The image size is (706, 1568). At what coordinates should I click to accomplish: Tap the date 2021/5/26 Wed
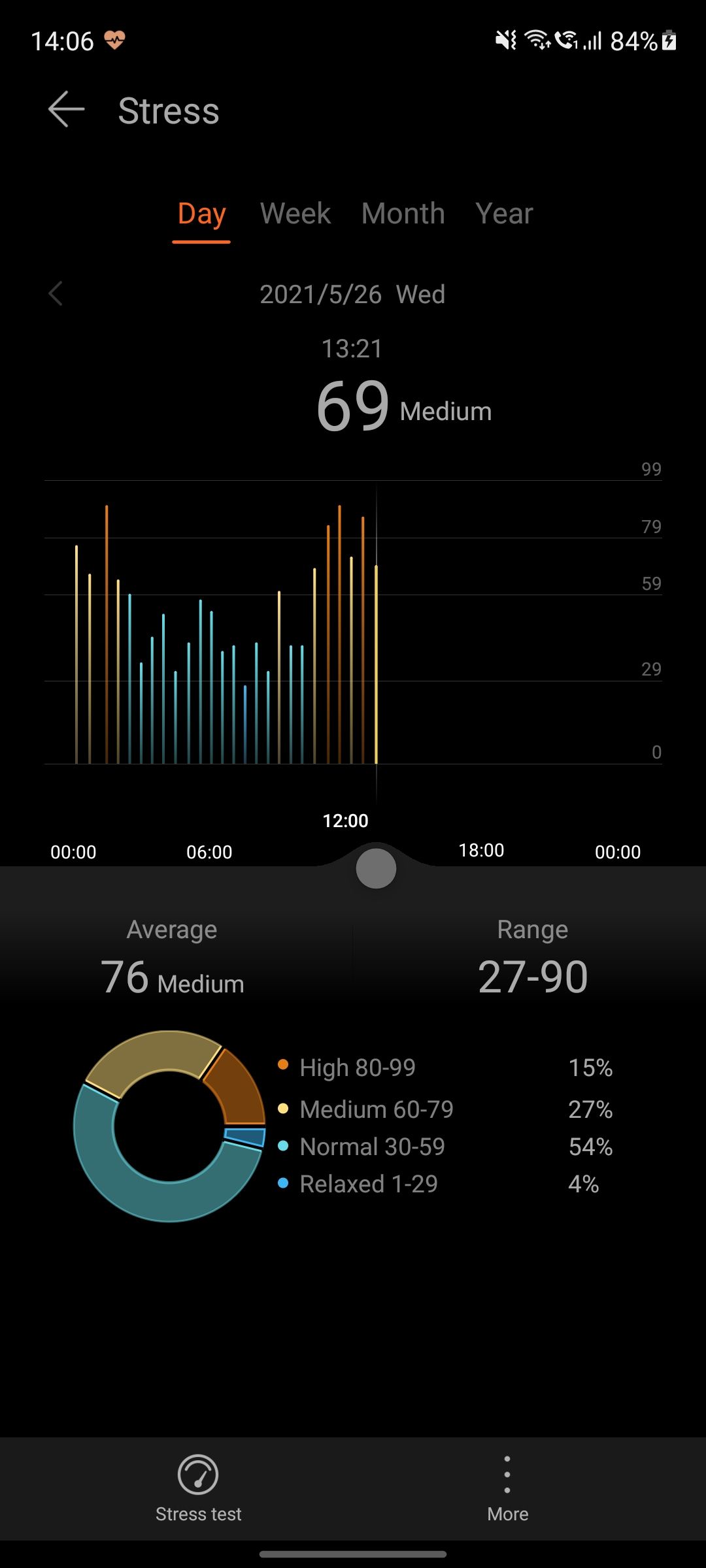coord(352,295)
